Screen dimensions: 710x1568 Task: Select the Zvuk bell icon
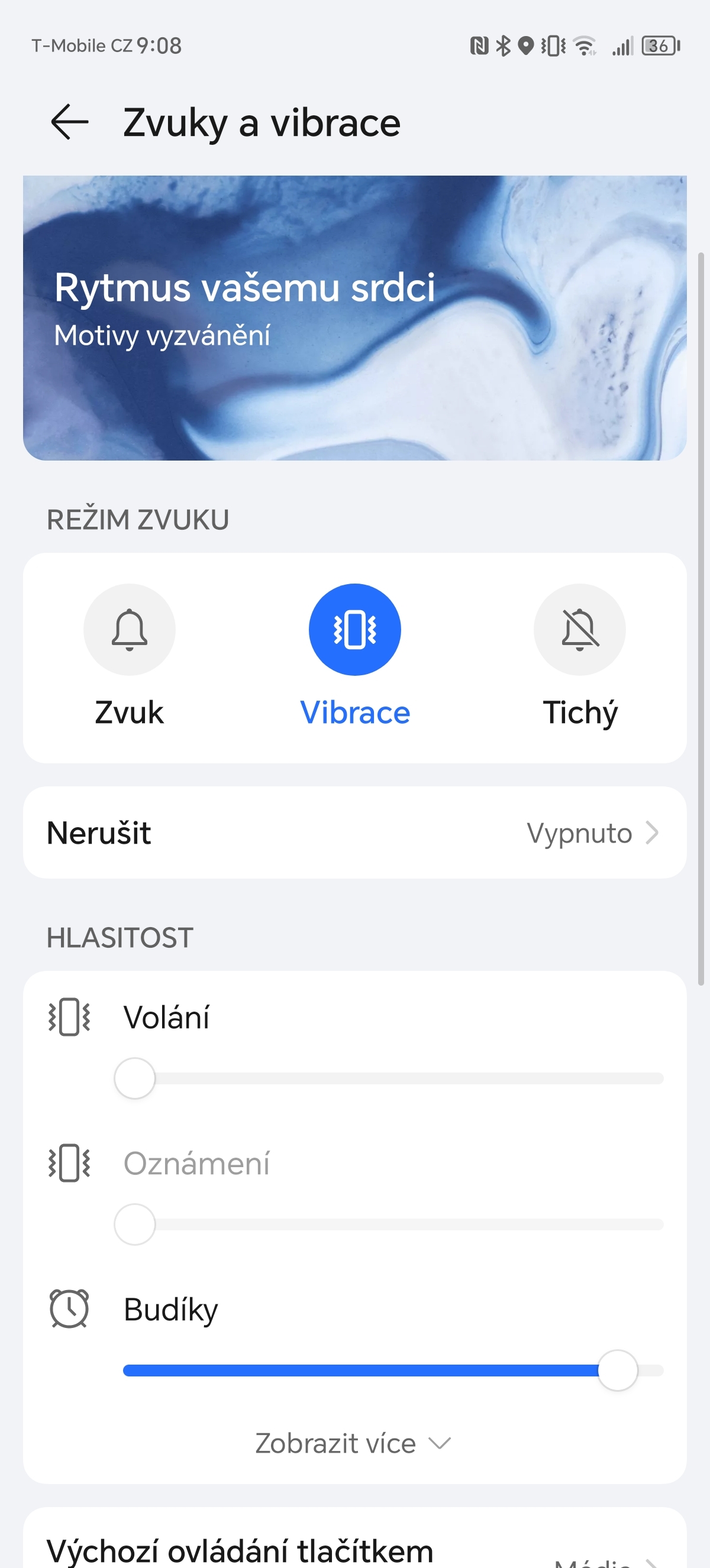[130, 630]
